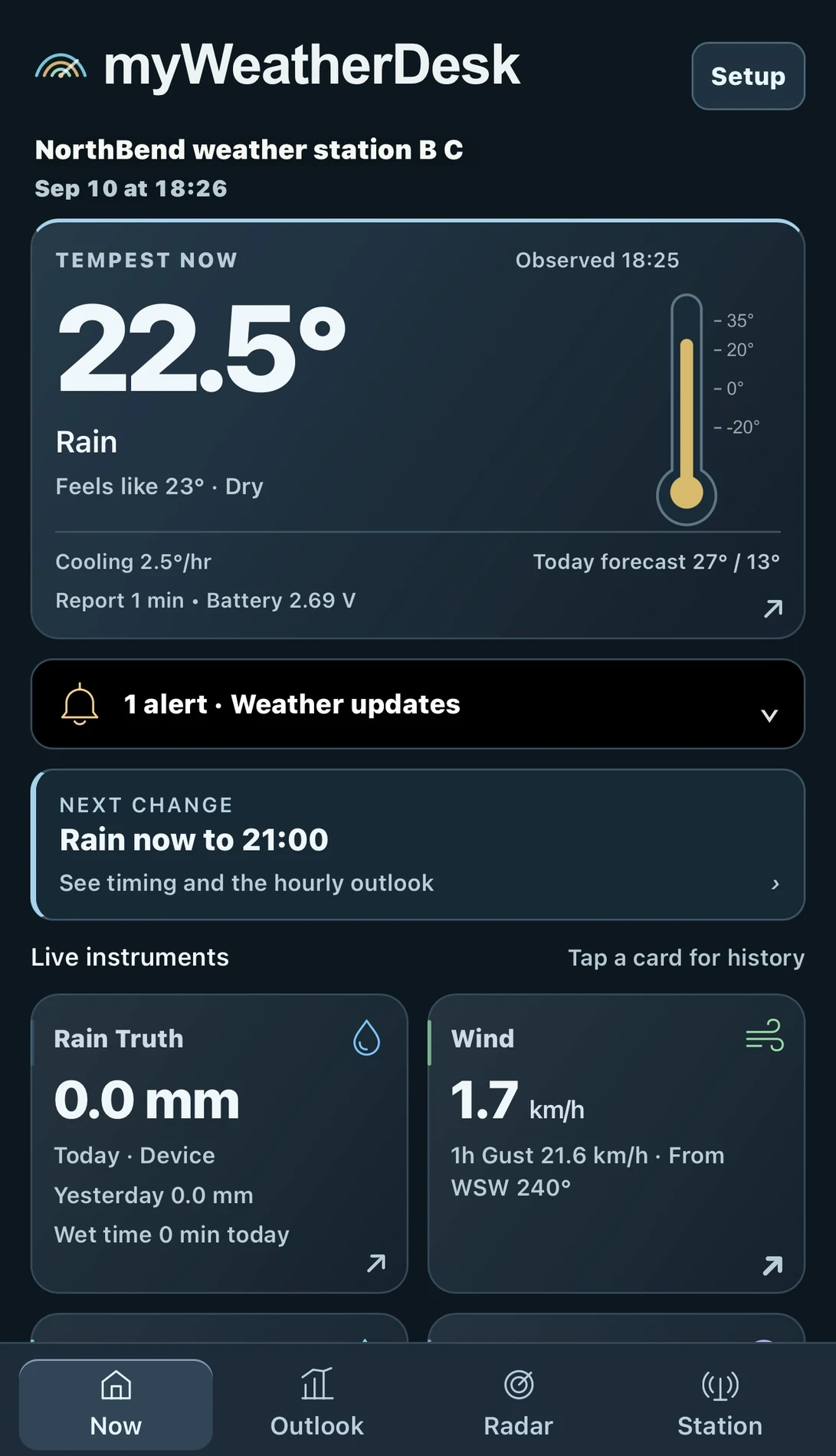Switch to the Outlook tab
The height and width of the screenshot is (1456, 836).
coord(317,1404)
